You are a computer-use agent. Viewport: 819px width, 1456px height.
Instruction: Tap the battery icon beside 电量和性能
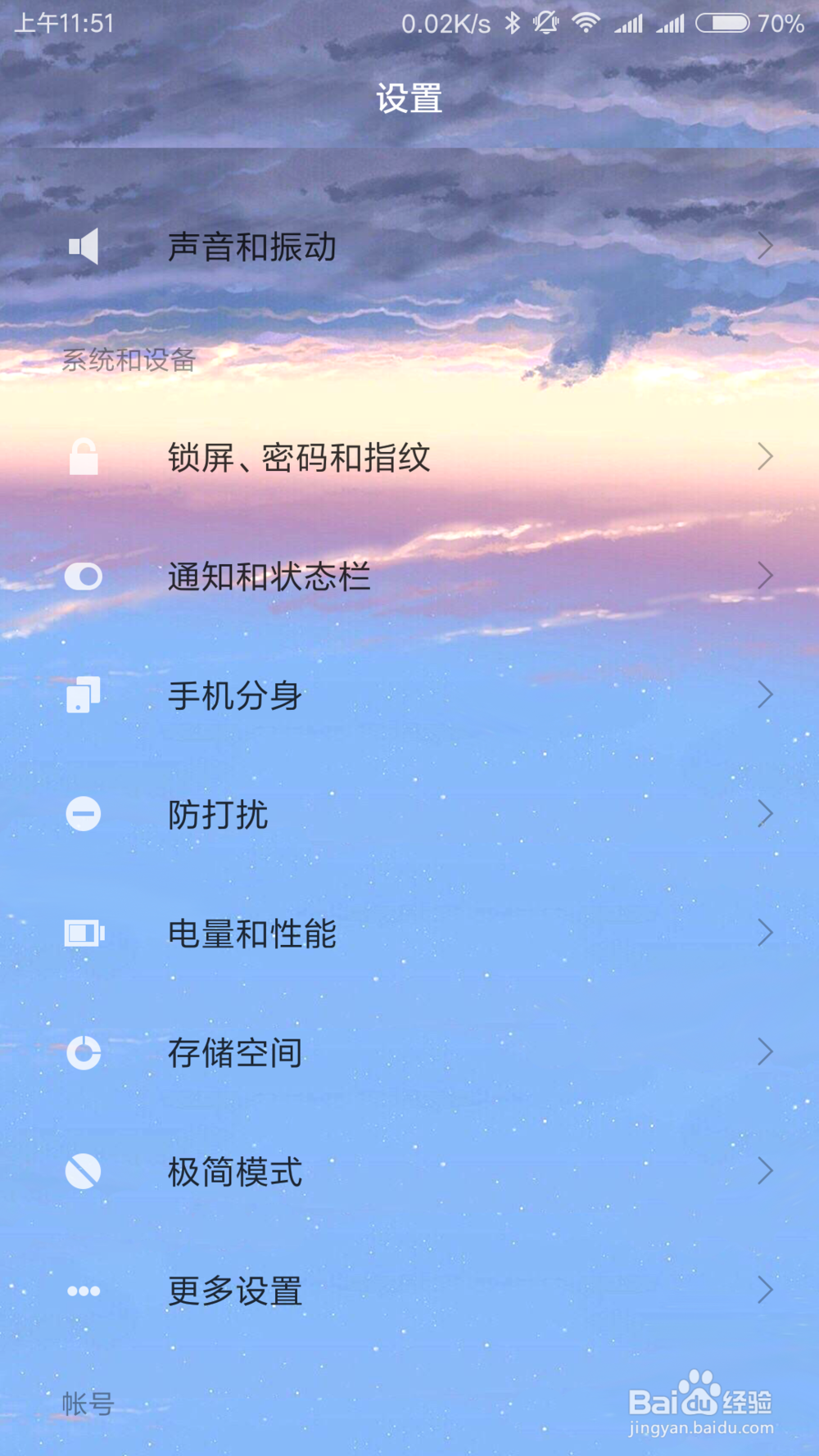[x=84, y=932]
